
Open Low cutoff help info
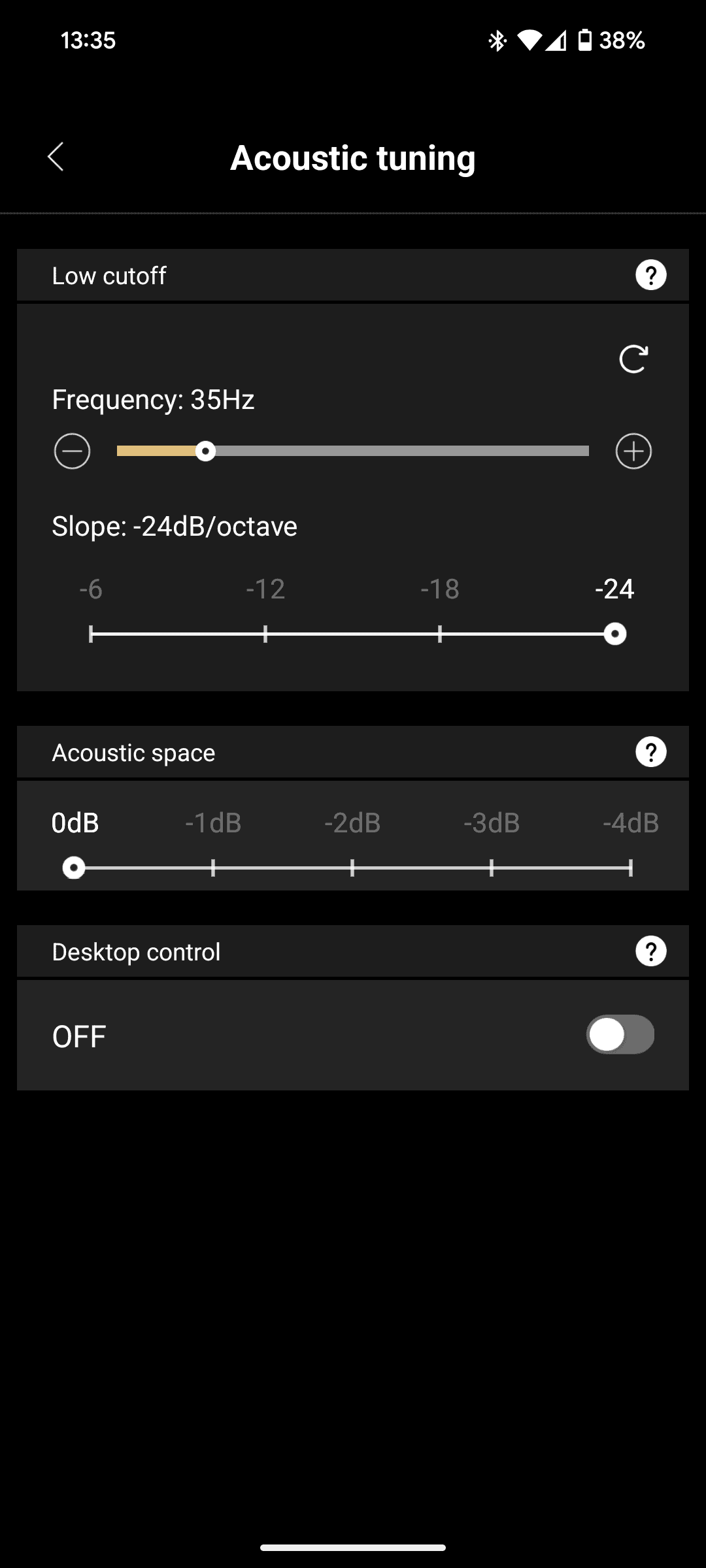click(650, 275)
